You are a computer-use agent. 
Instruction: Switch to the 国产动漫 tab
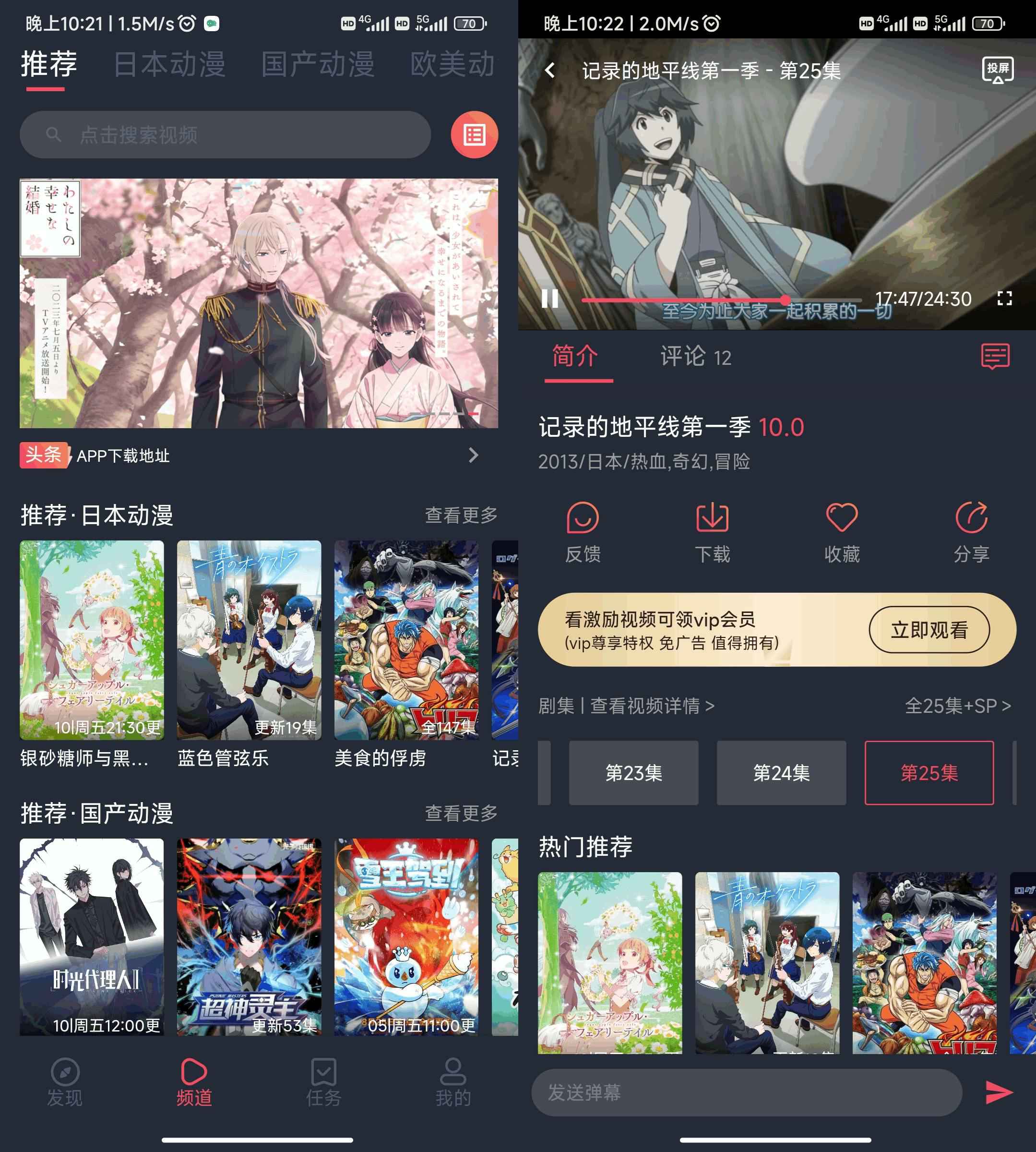pos(318,64)
